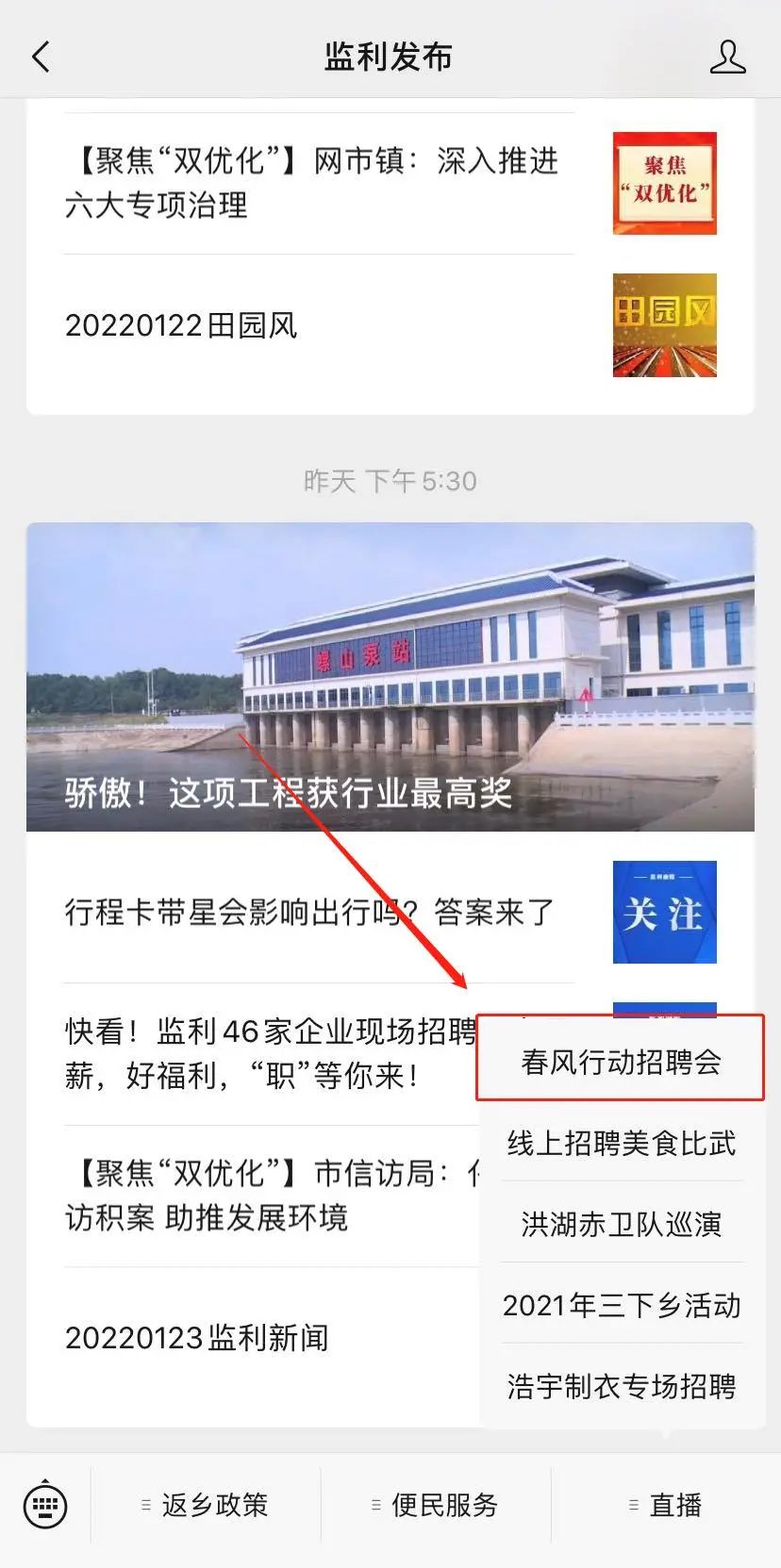Image resolution: width=781 pixels, height=1568 pixels.
Task: Open the 行程卡带星 article
Action: click(x=390, y=912)
